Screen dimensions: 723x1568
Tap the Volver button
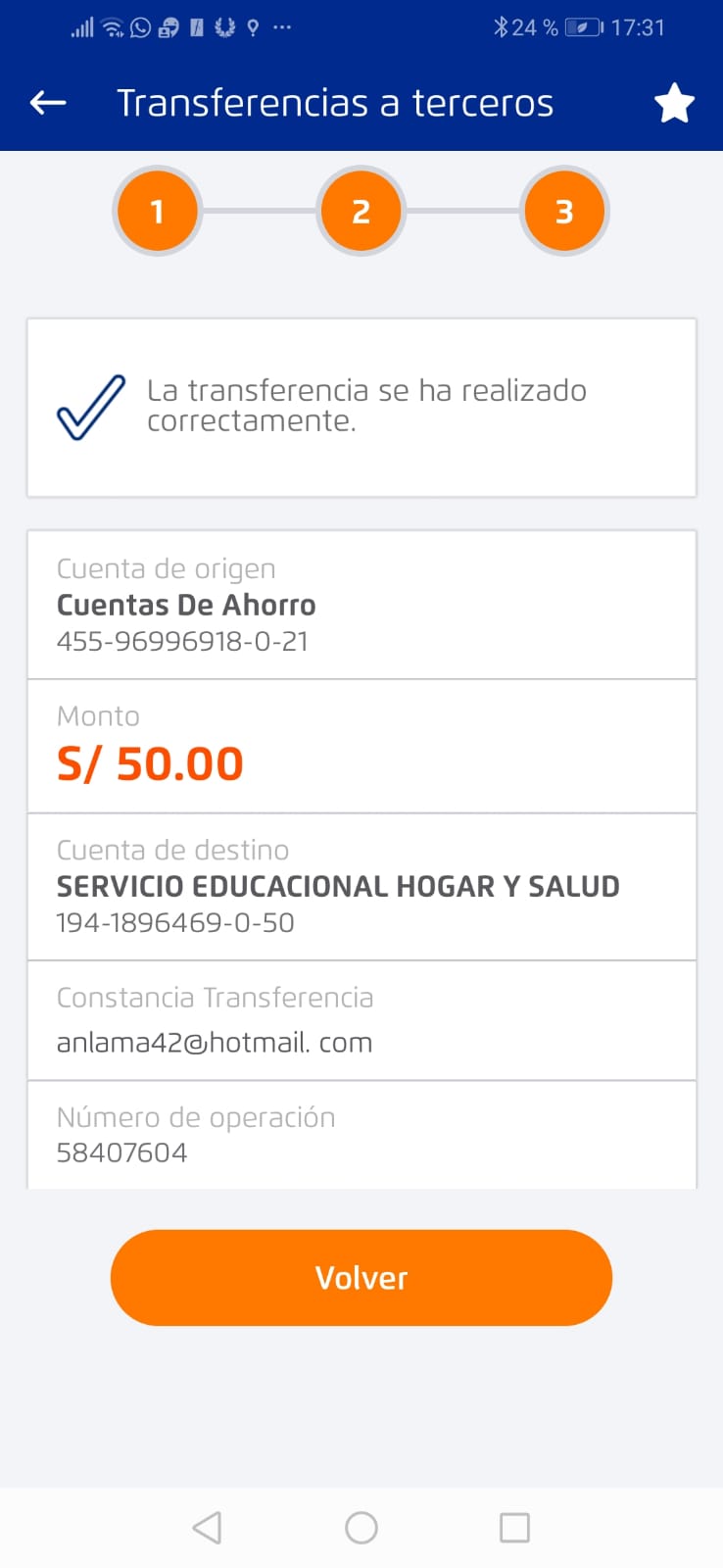click(361, 1277)
